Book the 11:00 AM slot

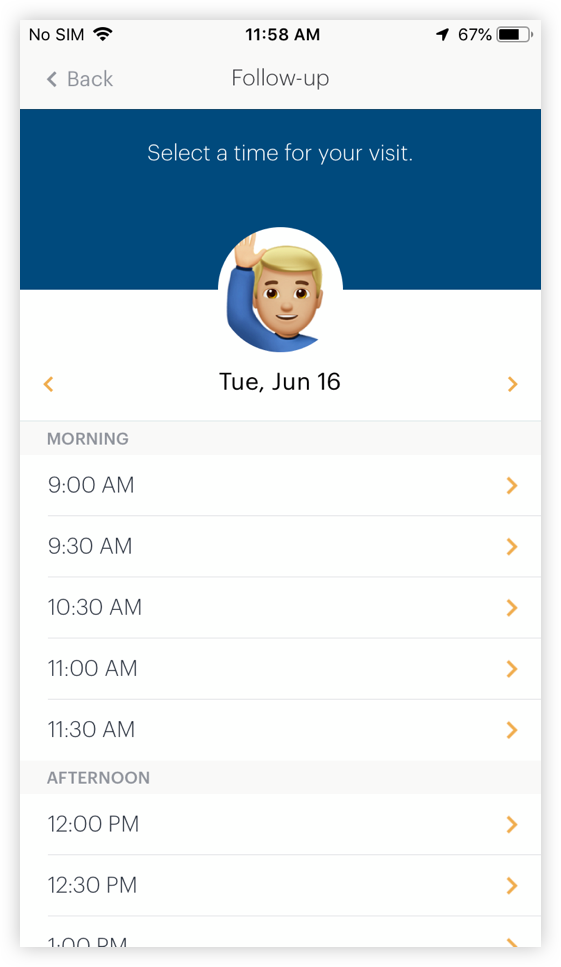(x=280, y=669)
